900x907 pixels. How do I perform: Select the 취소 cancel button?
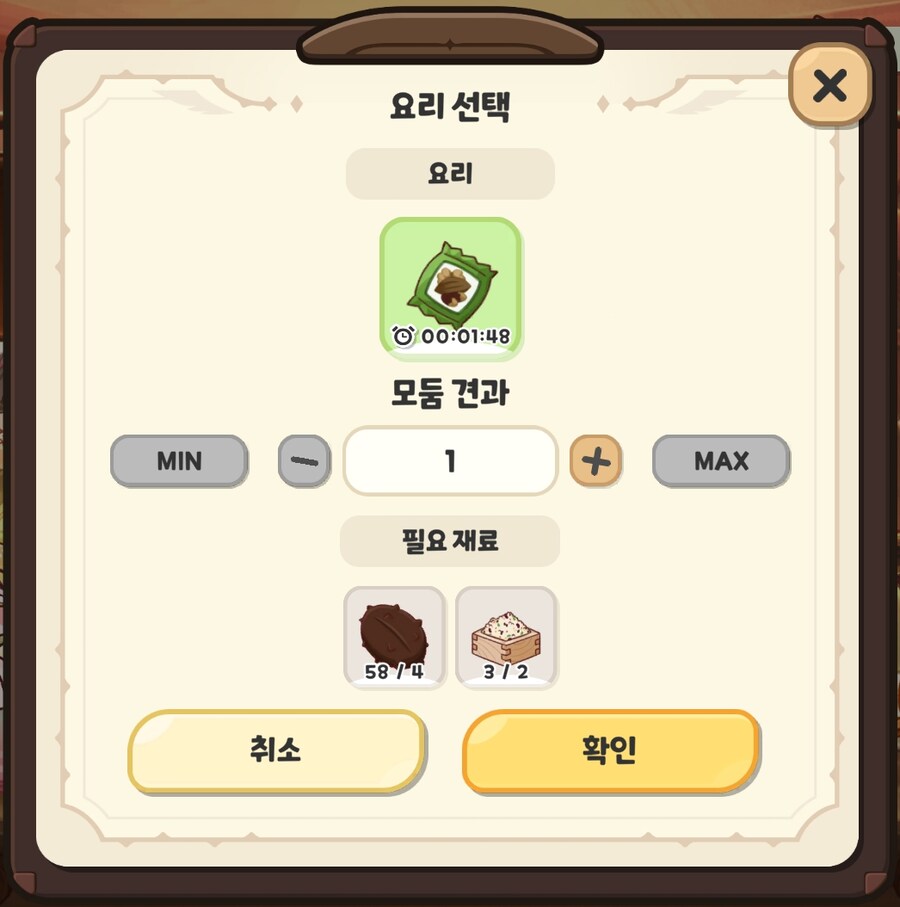tap(277, 753)
